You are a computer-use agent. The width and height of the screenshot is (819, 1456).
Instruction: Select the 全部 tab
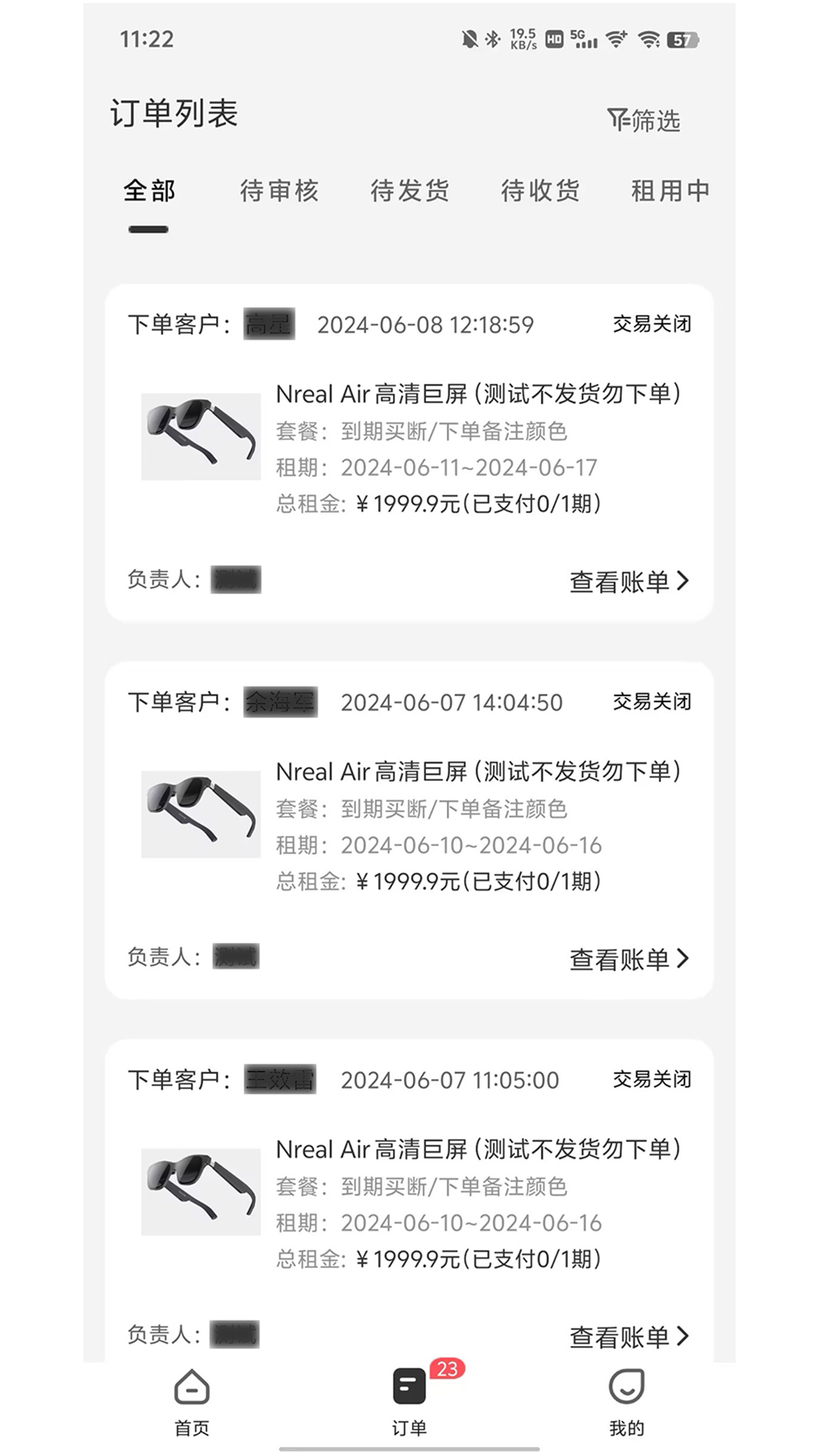pos(149,190)
